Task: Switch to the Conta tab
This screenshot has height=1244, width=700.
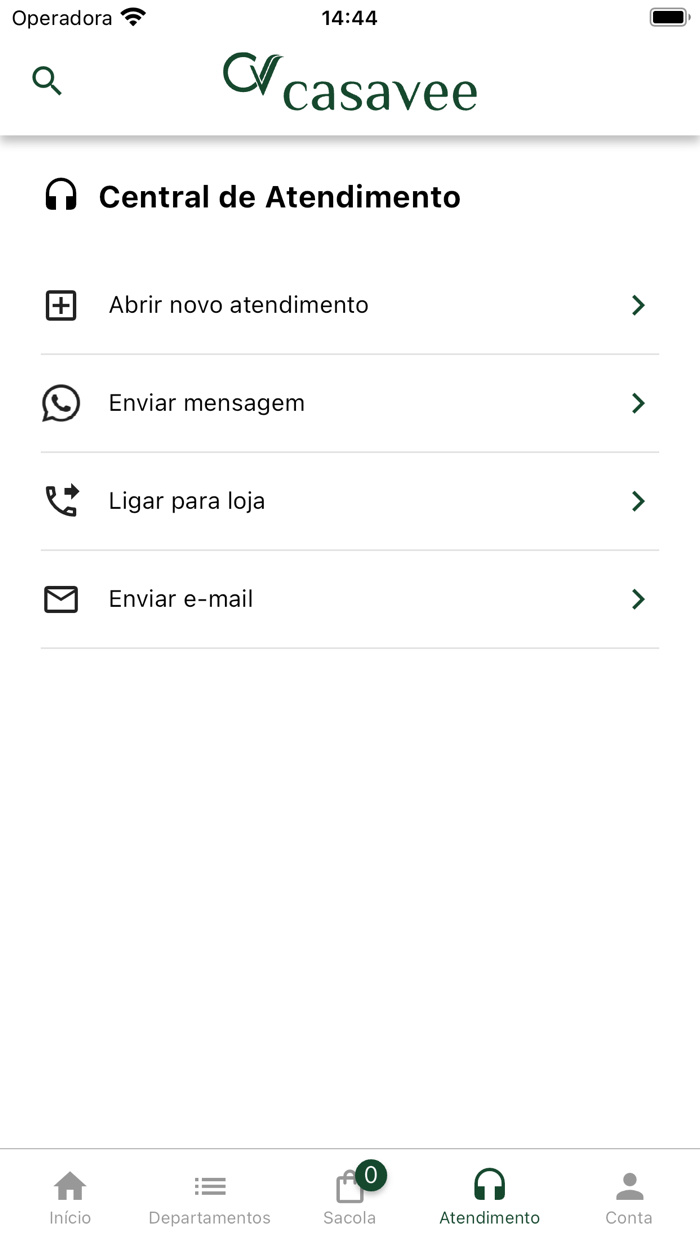Action: [629, 1198]
